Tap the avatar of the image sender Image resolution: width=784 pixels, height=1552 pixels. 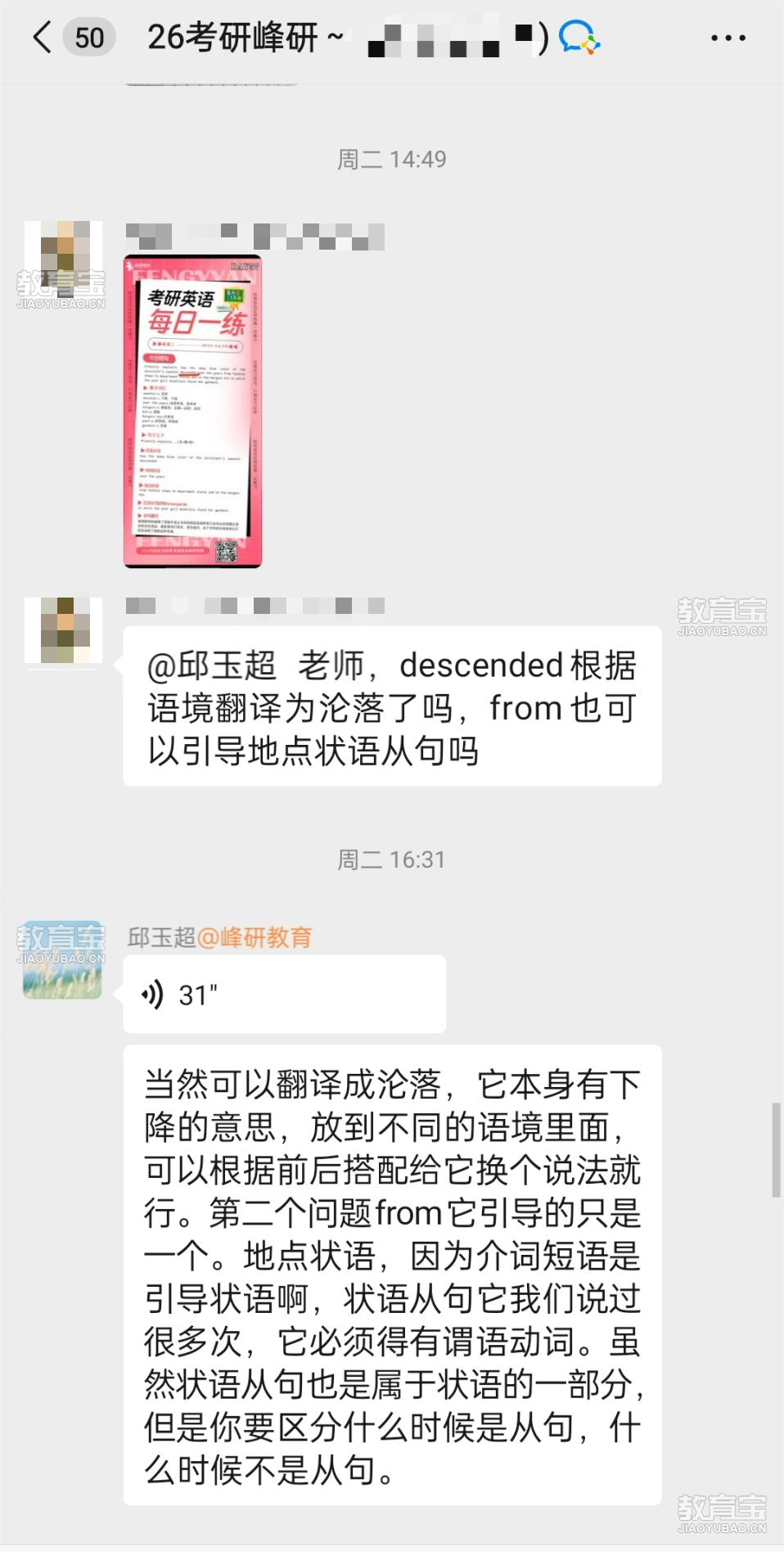coord(63,260)
